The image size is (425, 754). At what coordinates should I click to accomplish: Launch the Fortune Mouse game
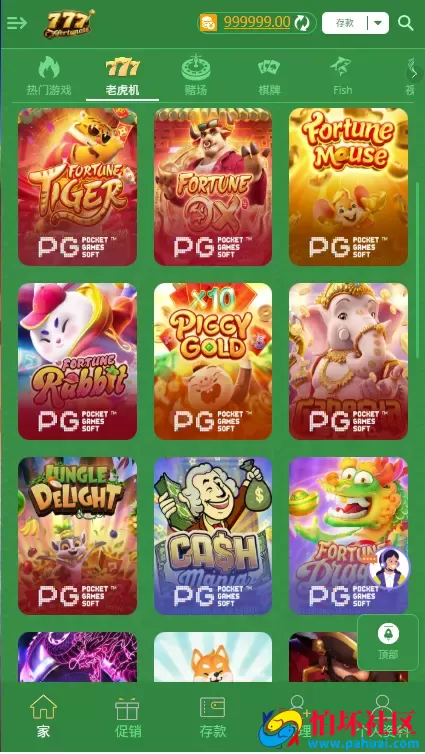coord(349,187)
